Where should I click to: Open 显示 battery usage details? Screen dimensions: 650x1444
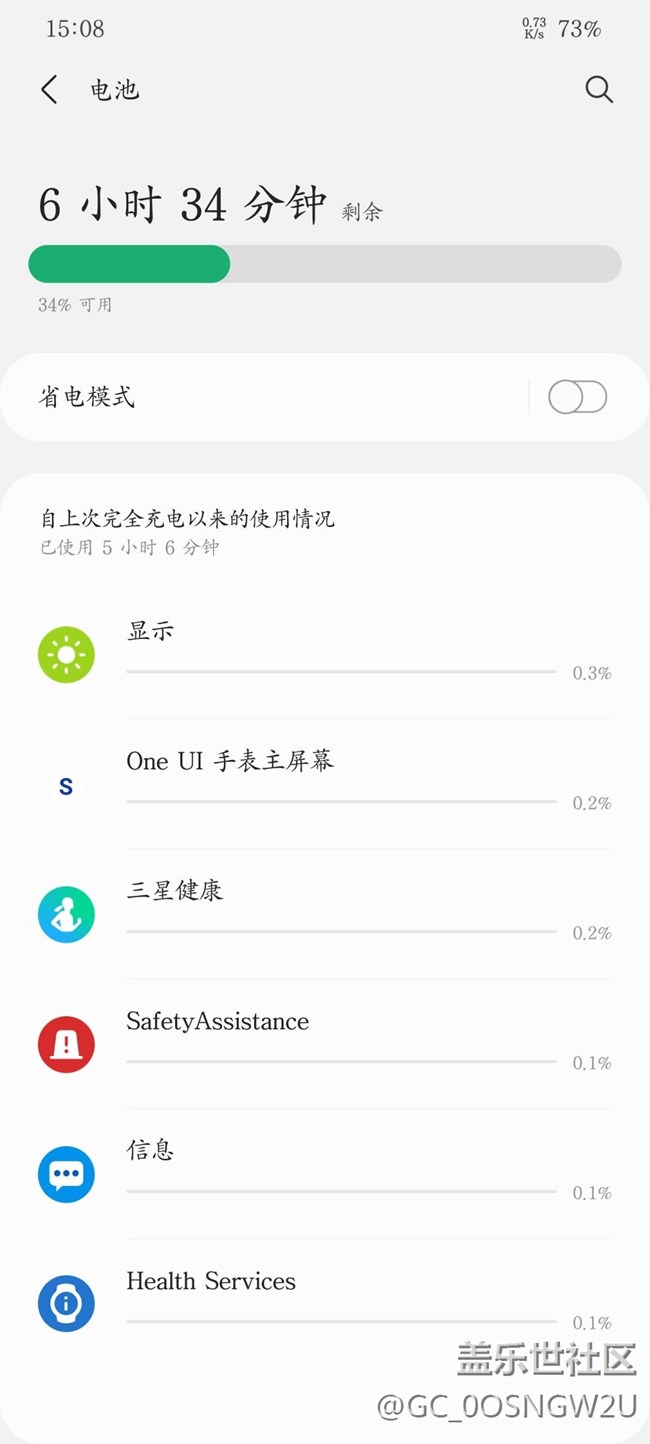click(x=325, y=654)
